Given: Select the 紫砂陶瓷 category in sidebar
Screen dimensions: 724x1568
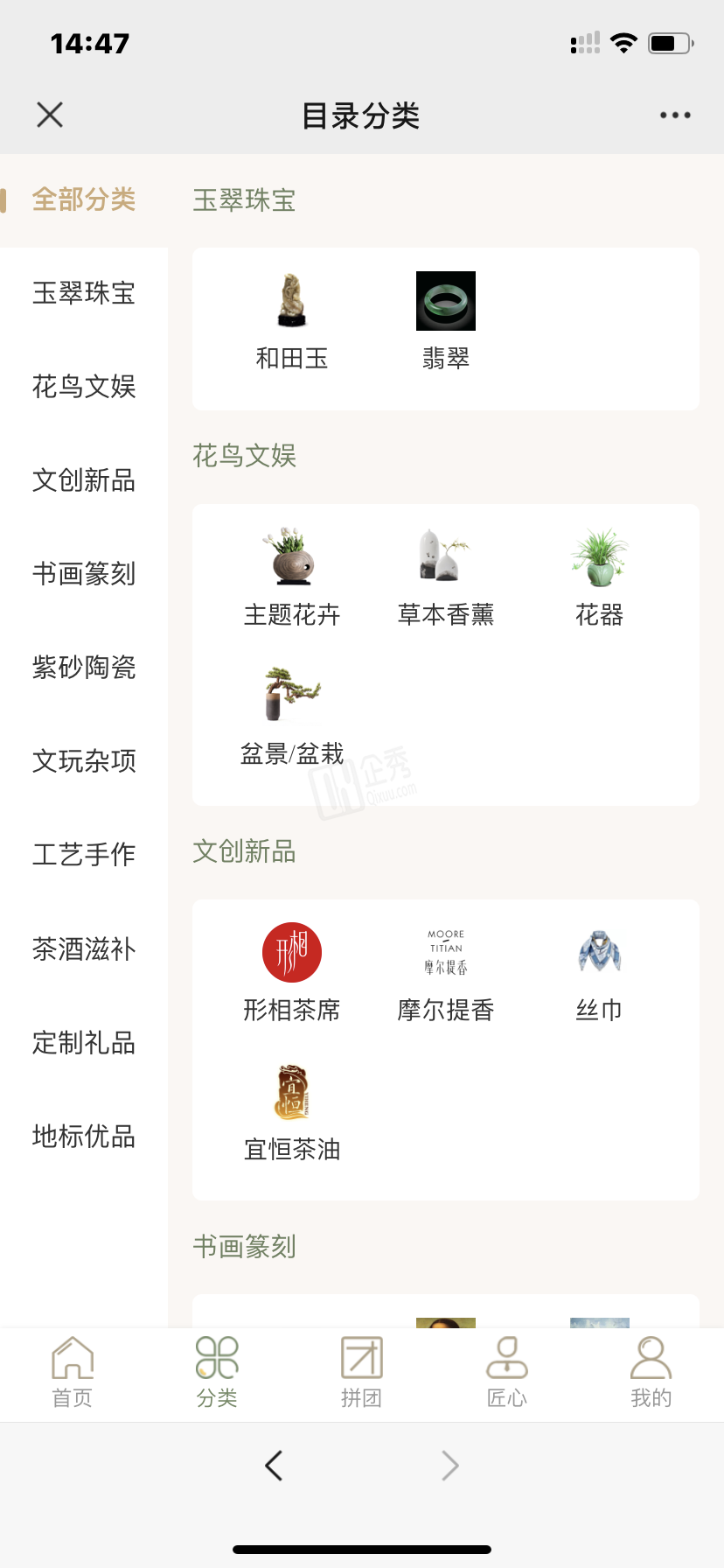Looking at the screenshot, I should (x=84, y=668).
